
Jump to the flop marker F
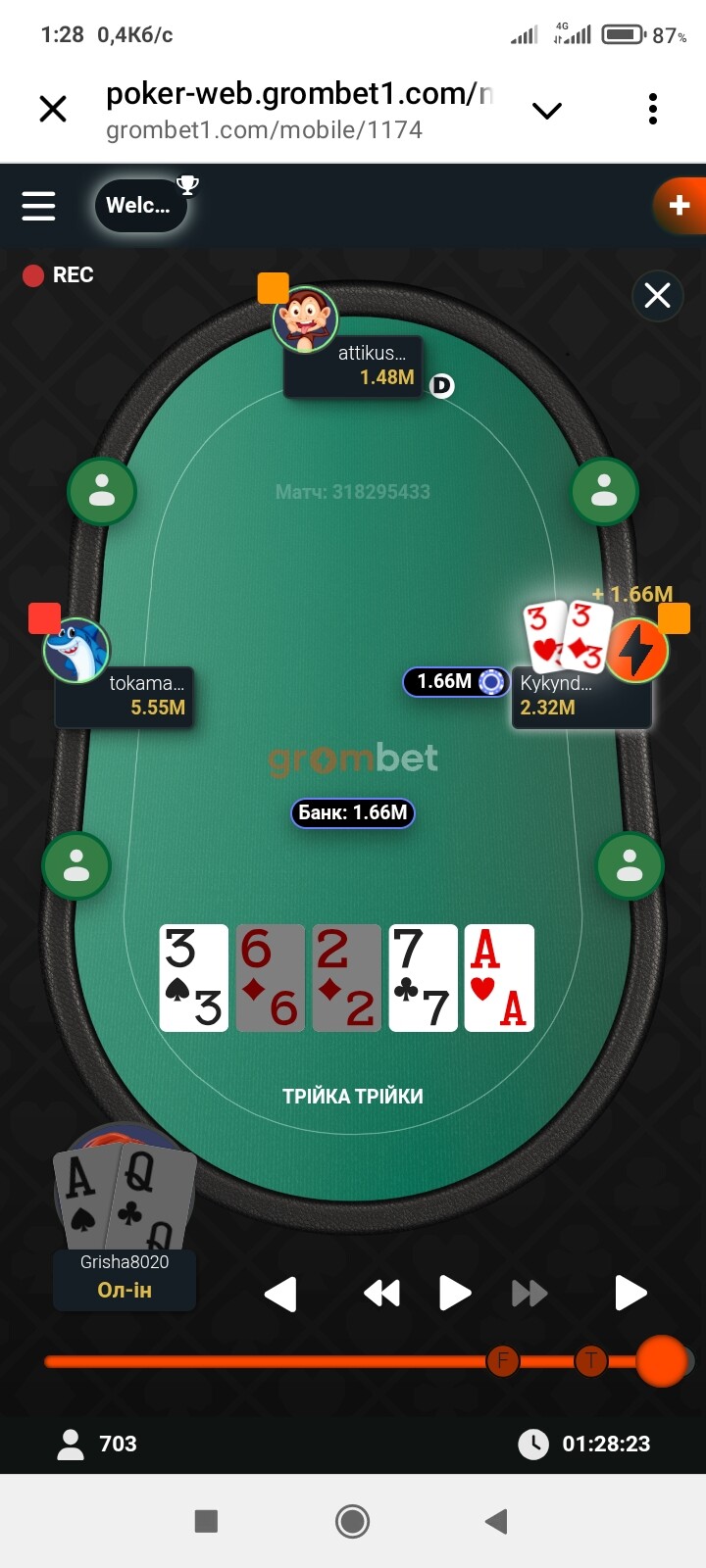503,1360
